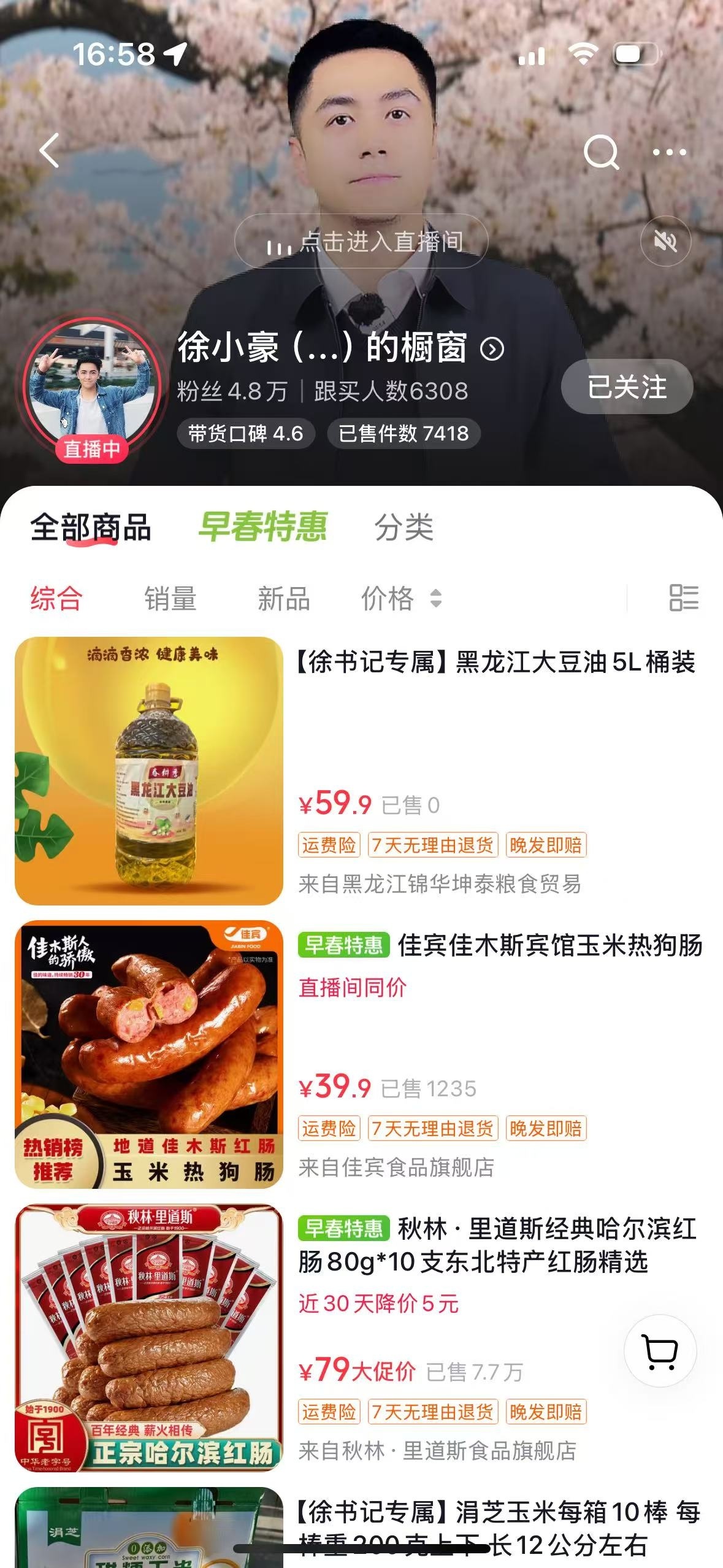Screen dimensions: 723x1568
Task: Open the floating shopping cart
Action: pyautogui.click(x=660, y=1351)
